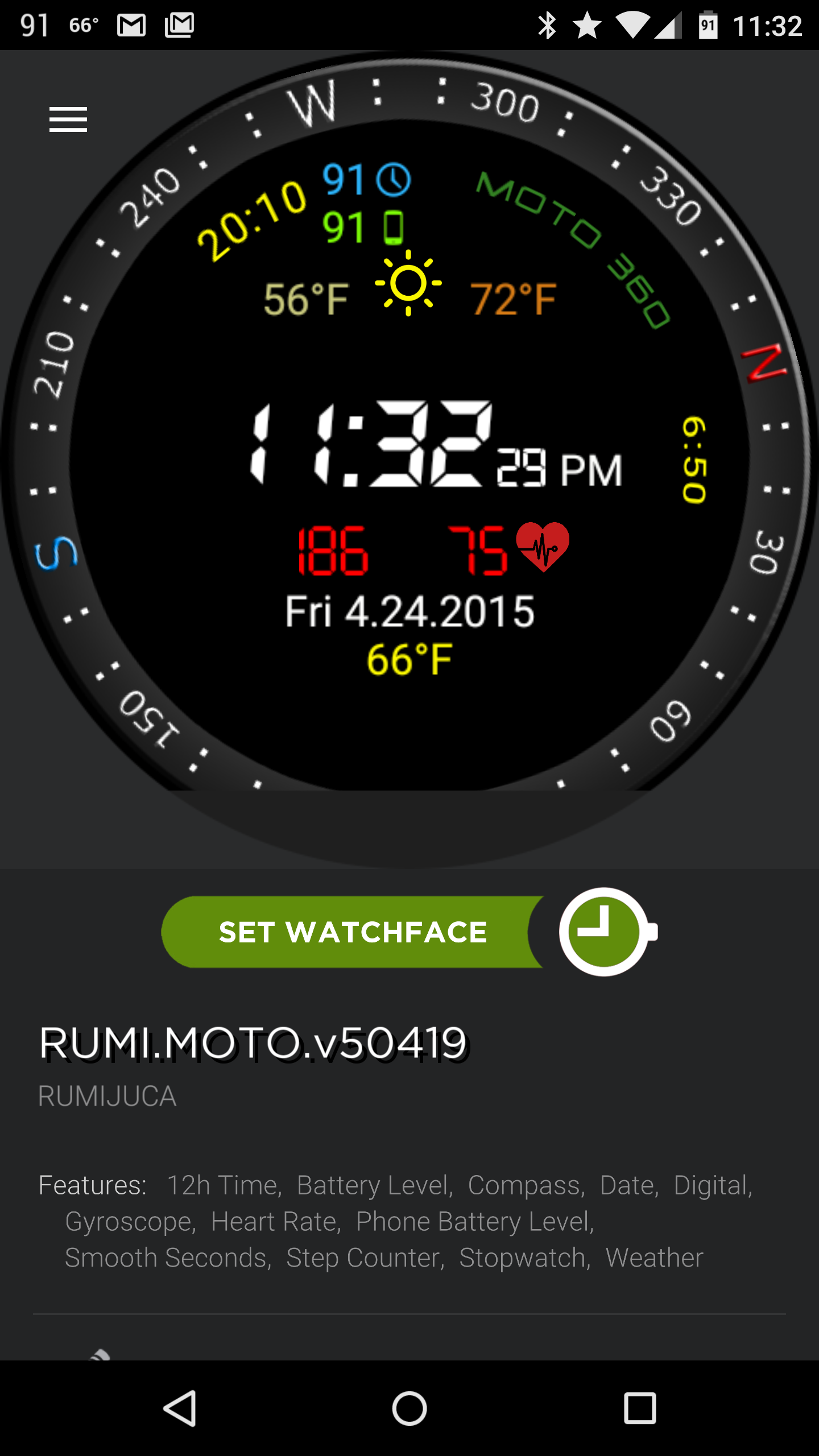Open the hamburger navigation menu
This screenshot has height=1456, width=819.
tap(68, 119)
